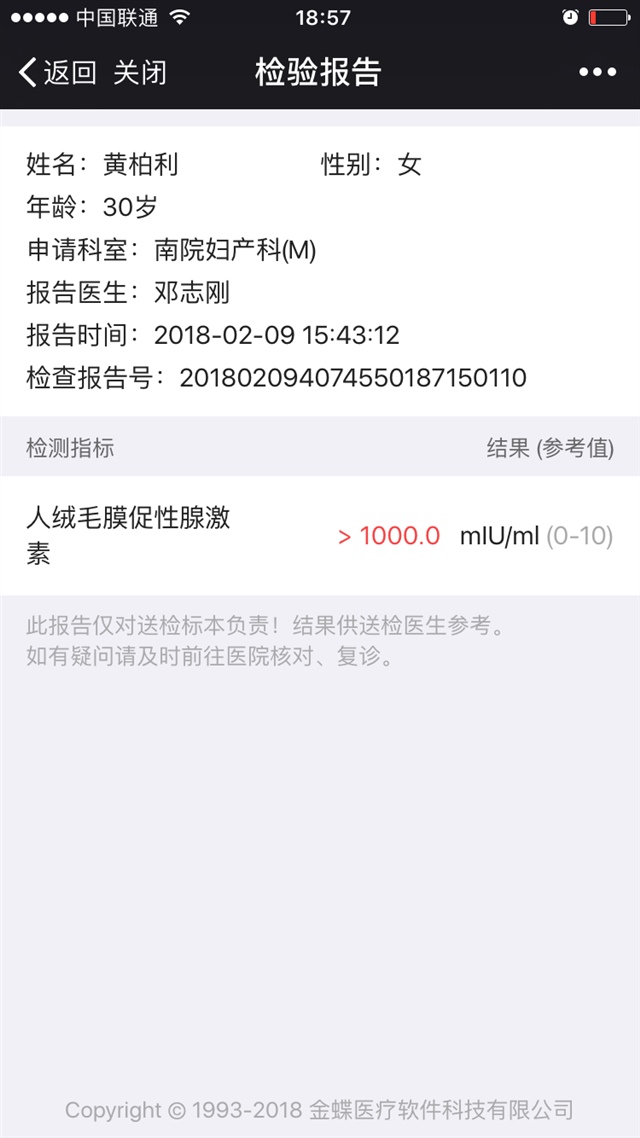The width and height of the screenshot is (640, 1138).
Task: Open the three-dot more options menu
Action: pos(597,72)
